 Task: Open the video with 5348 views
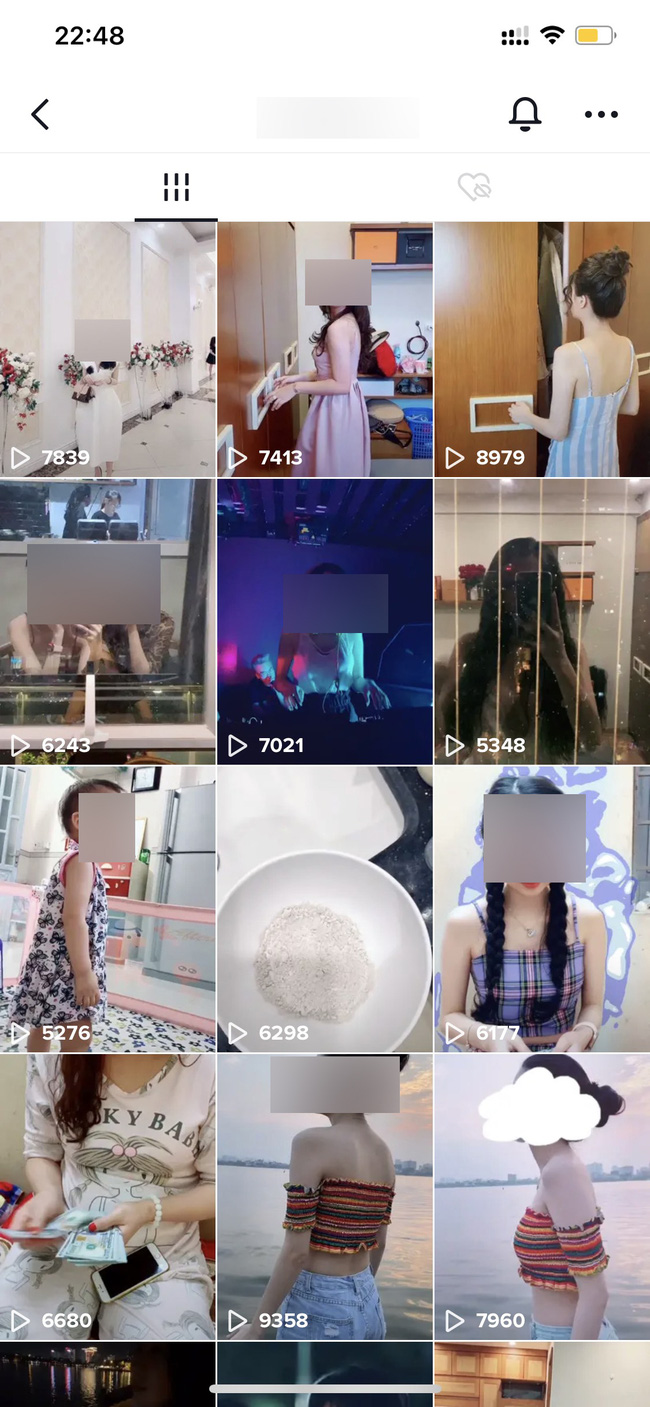(542, 620)
